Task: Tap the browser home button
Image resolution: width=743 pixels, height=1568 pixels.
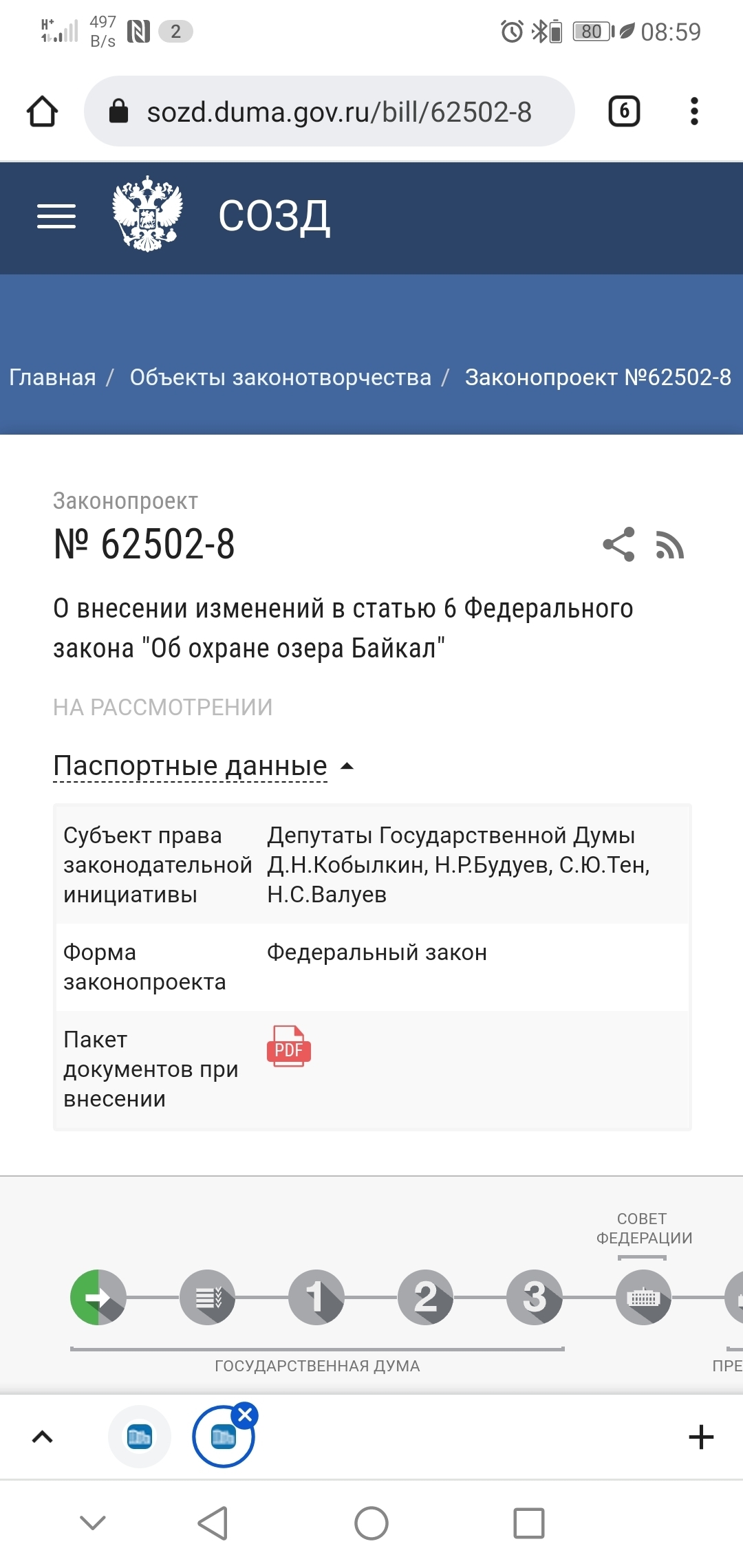Action: tap(42, 111)
